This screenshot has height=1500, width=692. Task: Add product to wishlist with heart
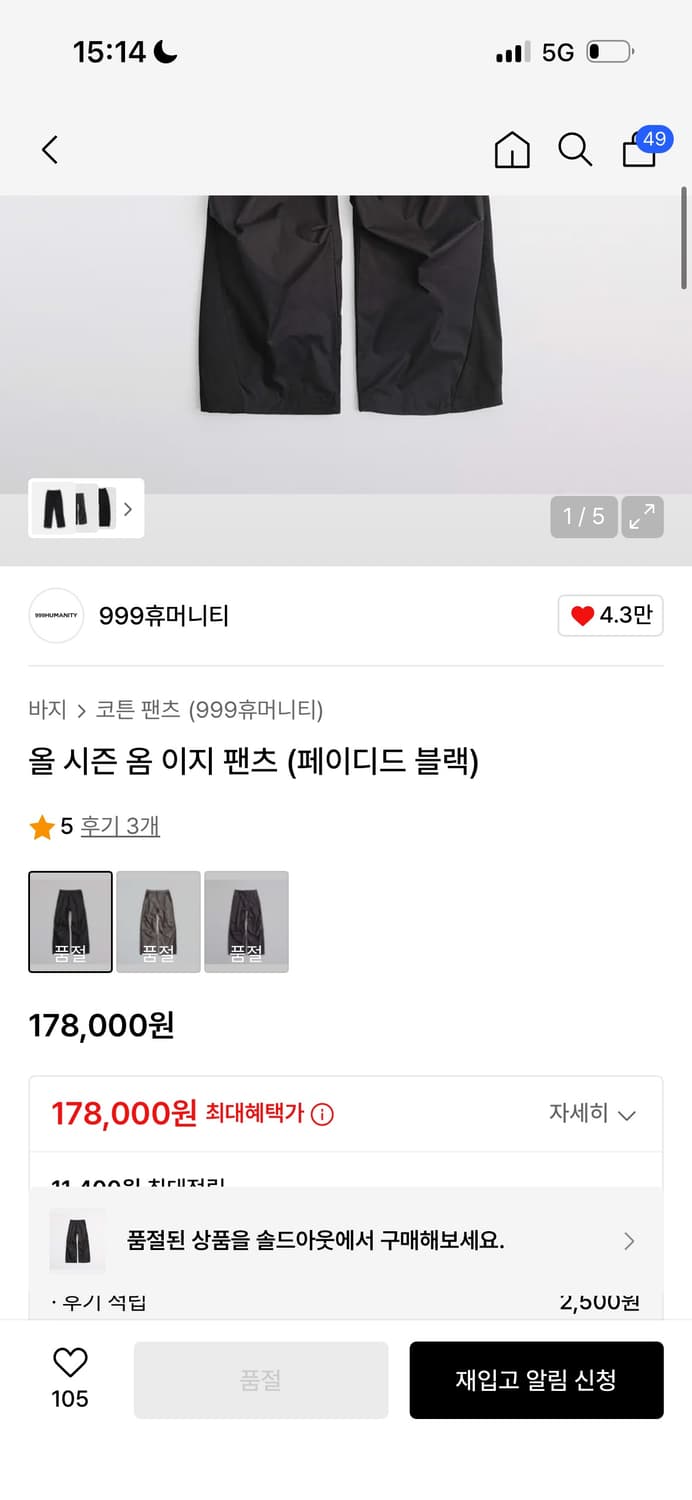(x=70, y=1378)
